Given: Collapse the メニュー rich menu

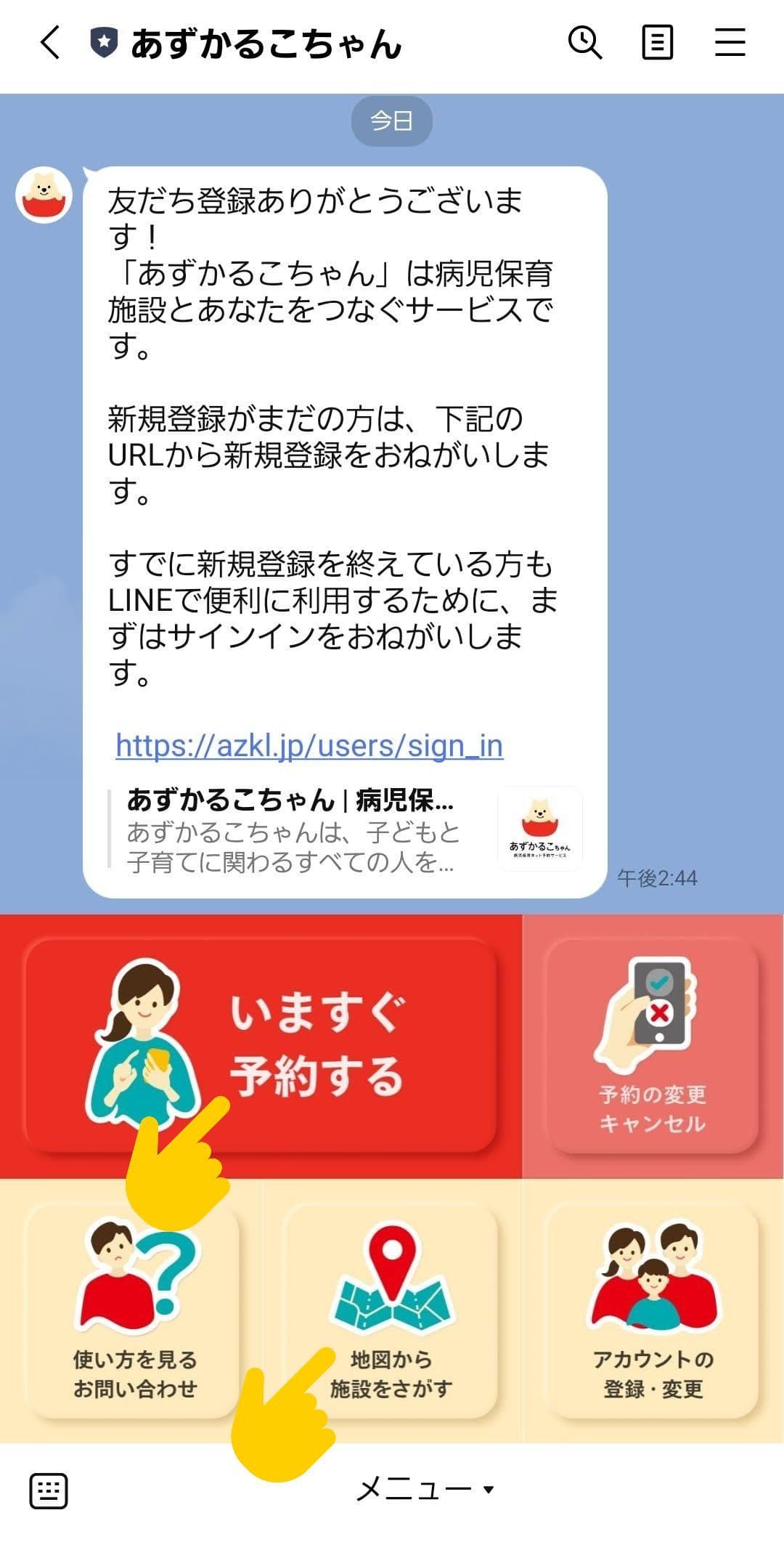Looking at the screenshot, I should tap(425, 1490).
